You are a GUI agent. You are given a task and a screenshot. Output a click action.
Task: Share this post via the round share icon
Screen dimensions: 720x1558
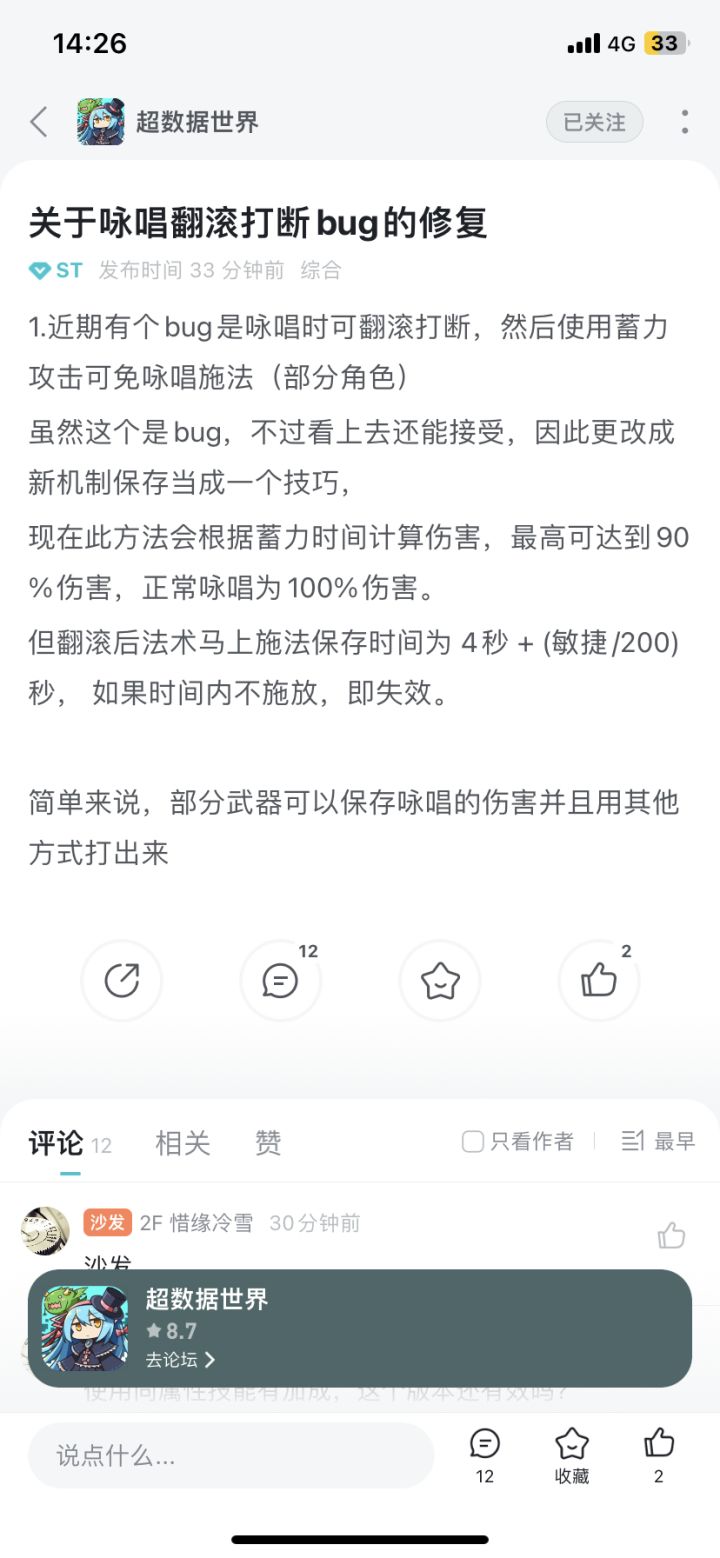click(x=121, y=981)
